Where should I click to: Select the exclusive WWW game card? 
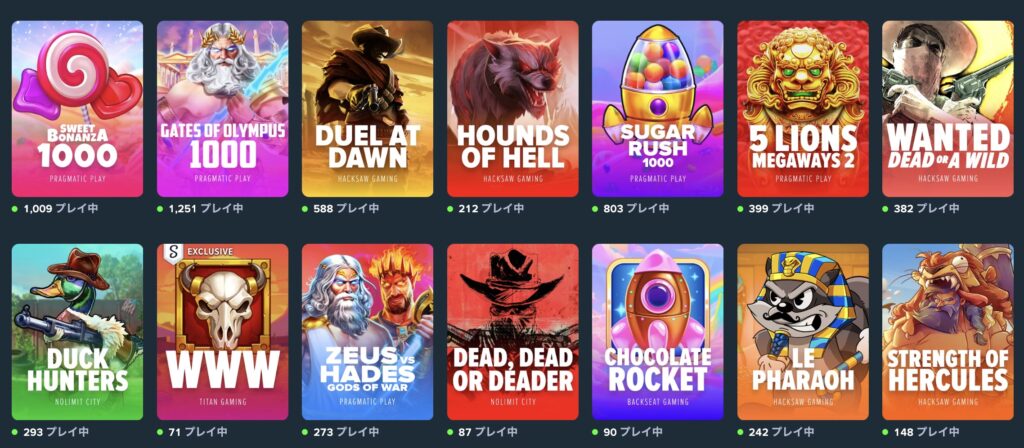click(x=222, y=331)
